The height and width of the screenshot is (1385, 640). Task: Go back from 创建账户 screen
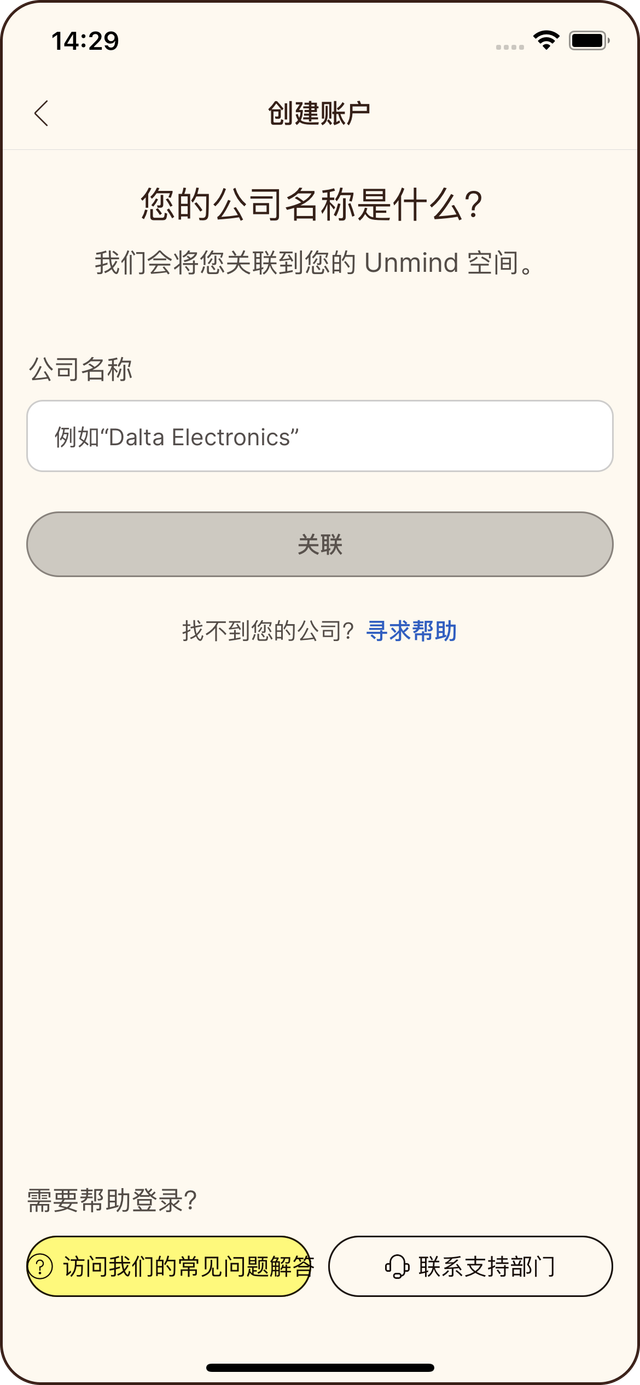pos(41,113)
